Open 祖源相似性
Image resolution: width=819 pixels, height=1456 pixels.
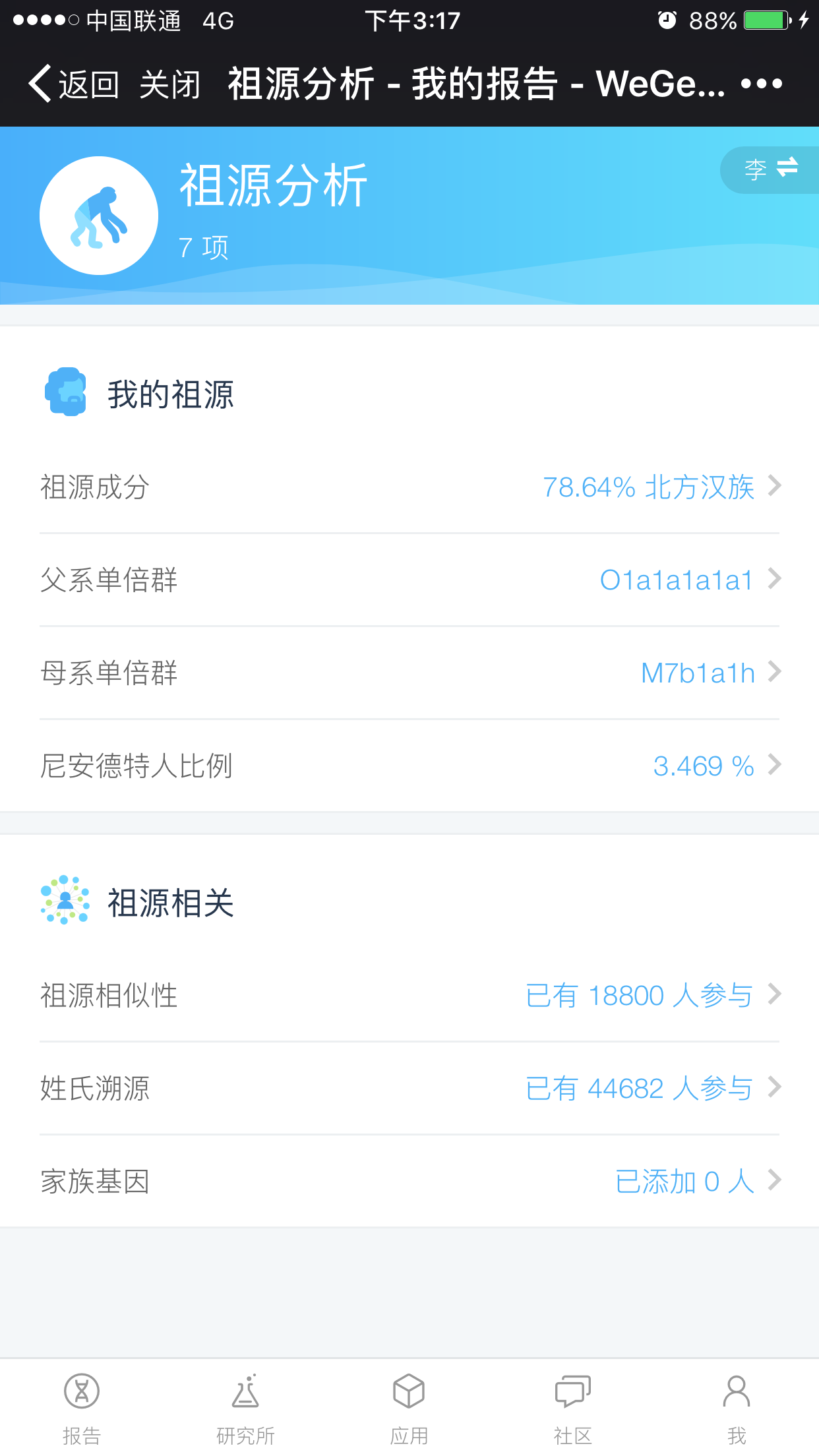[x=409, y=995]
